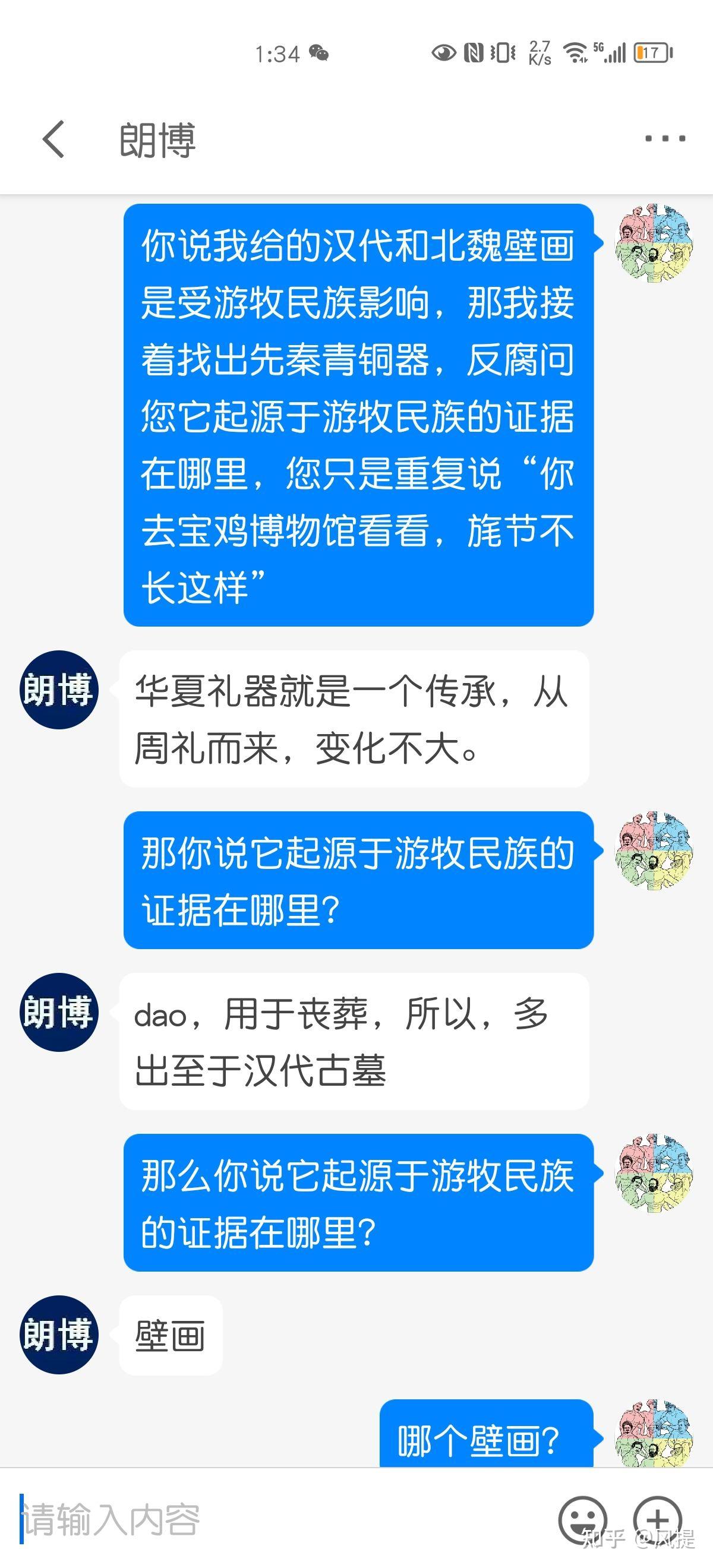
Task: Open the emoji picker
Action: tap(582, 1520)
